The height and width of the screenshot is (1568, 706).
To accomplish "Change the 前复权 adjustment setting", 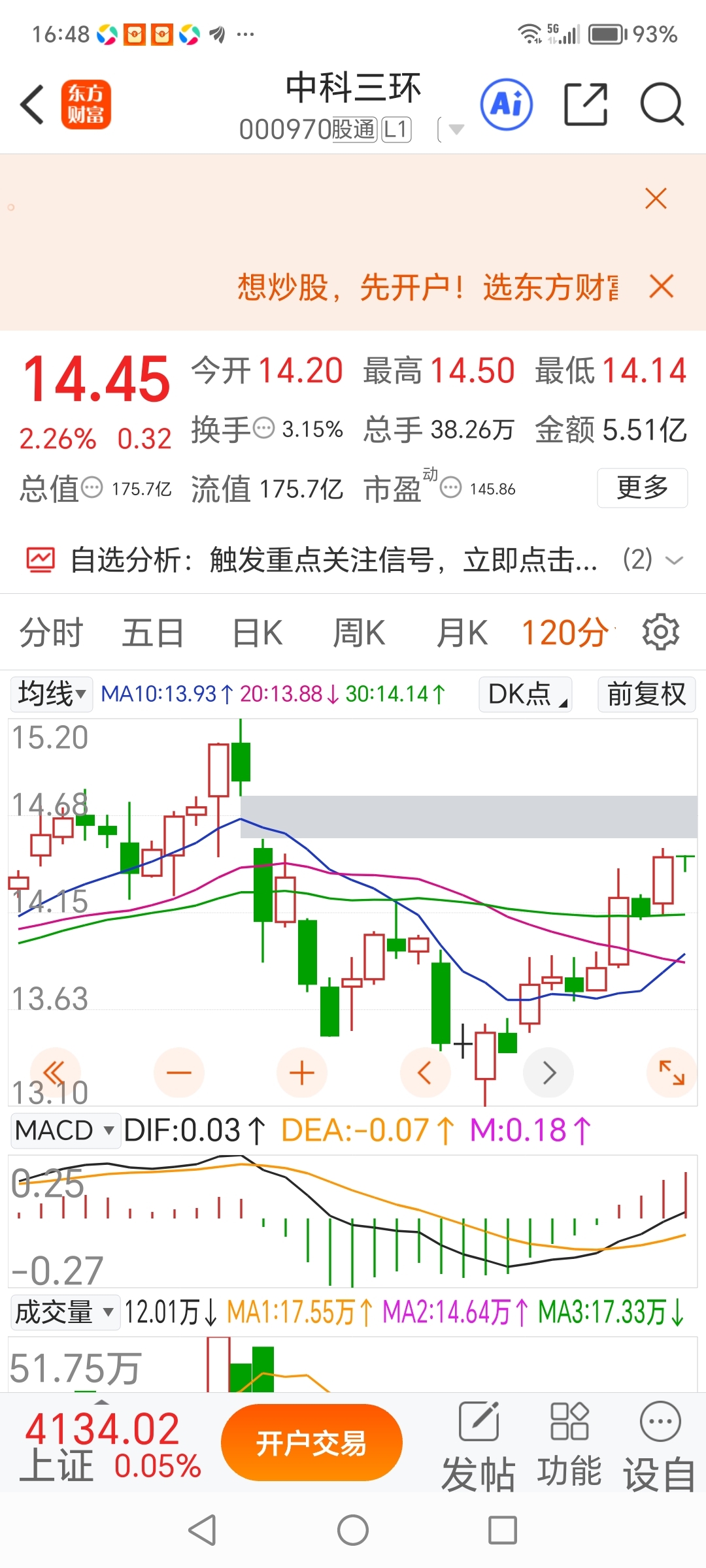I will pos(646,694).
